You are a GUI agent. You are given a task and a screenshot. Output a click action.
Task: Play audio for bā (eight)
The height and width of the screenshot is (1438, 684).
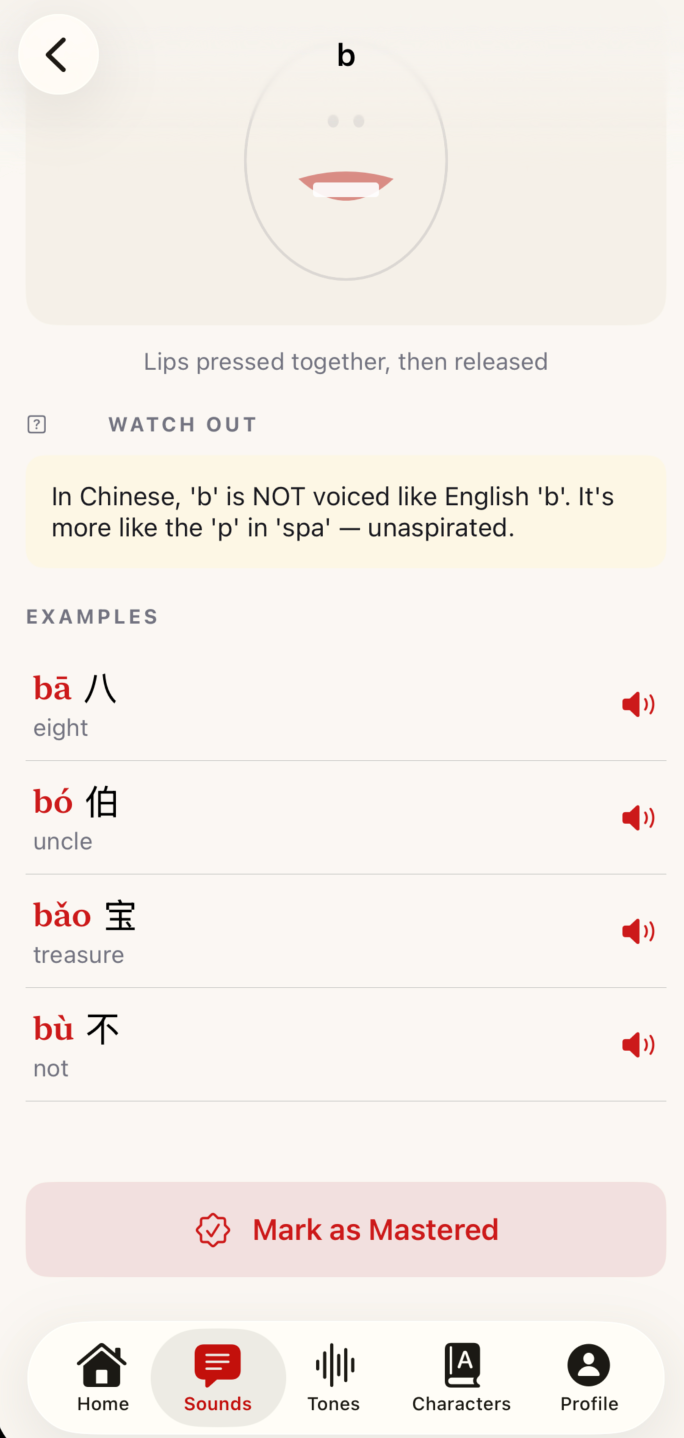point(638,705)
